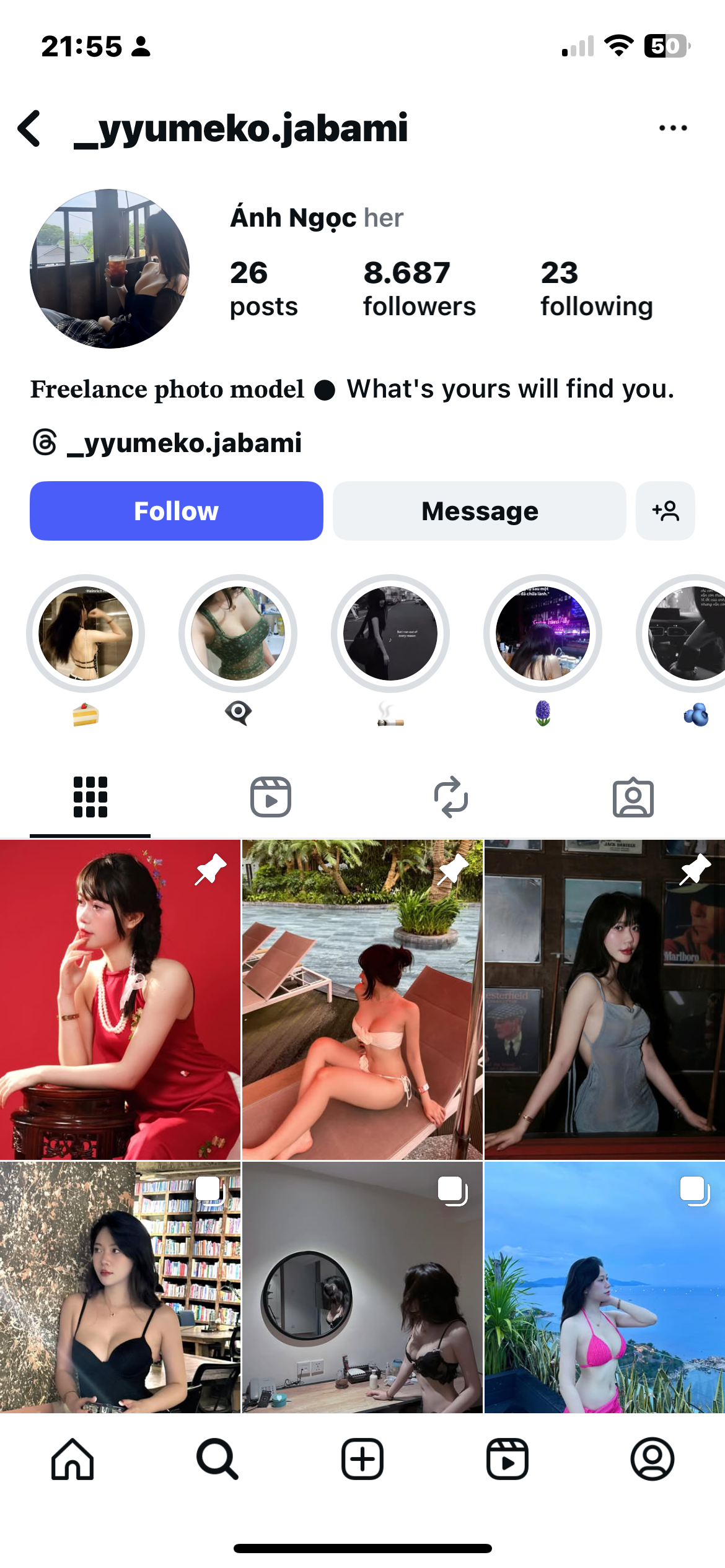The height and width of the screenshot is (1568, 725).
Task: Go back using the top arrow
Action: (x=30, y=128)
